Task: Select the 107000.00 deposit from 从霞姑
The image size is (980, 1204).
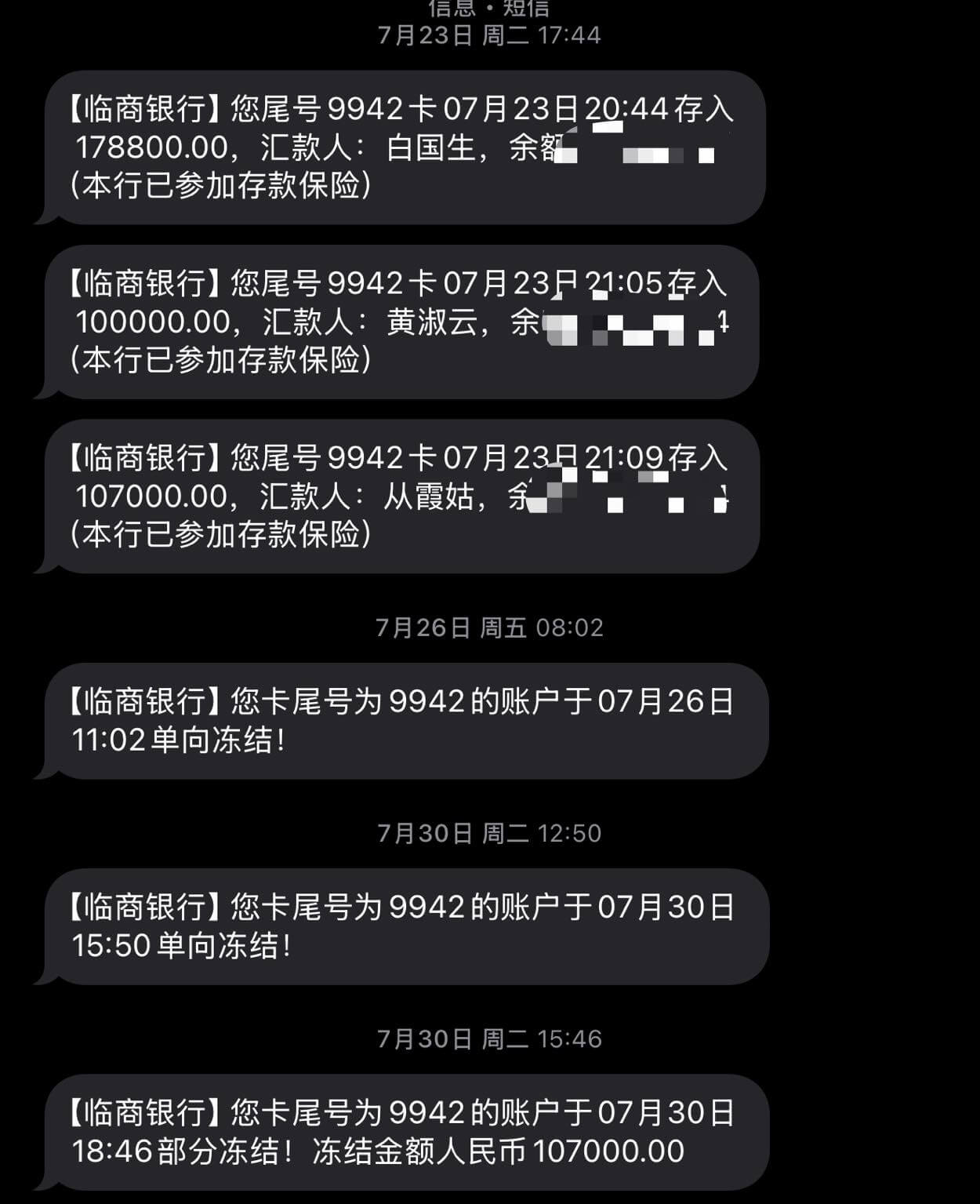Action: tap(400, 499)
